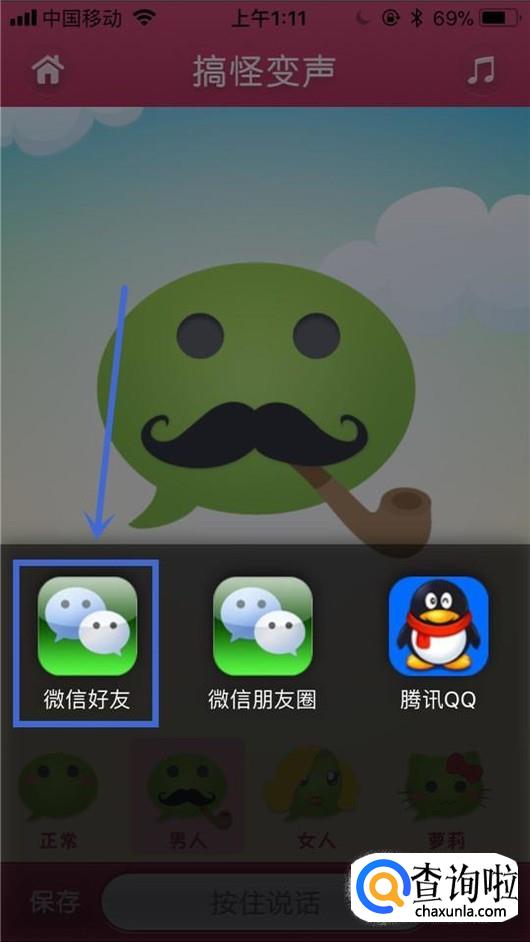Tap the 按住说话 button

pyautogui.click(x=264, y=903)
